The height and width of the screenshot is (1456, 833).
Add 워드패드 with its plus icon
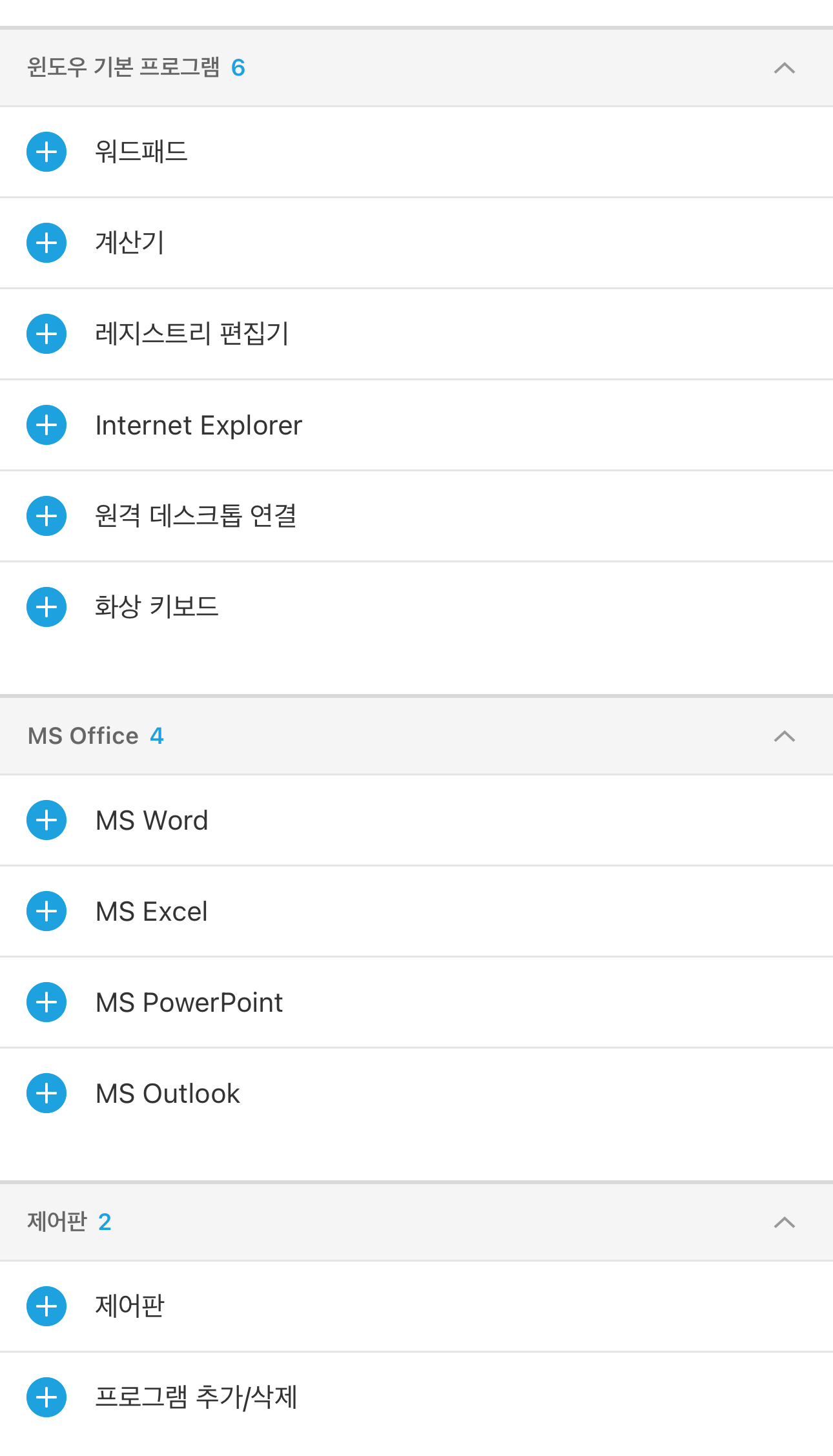[x=46, y=152]
